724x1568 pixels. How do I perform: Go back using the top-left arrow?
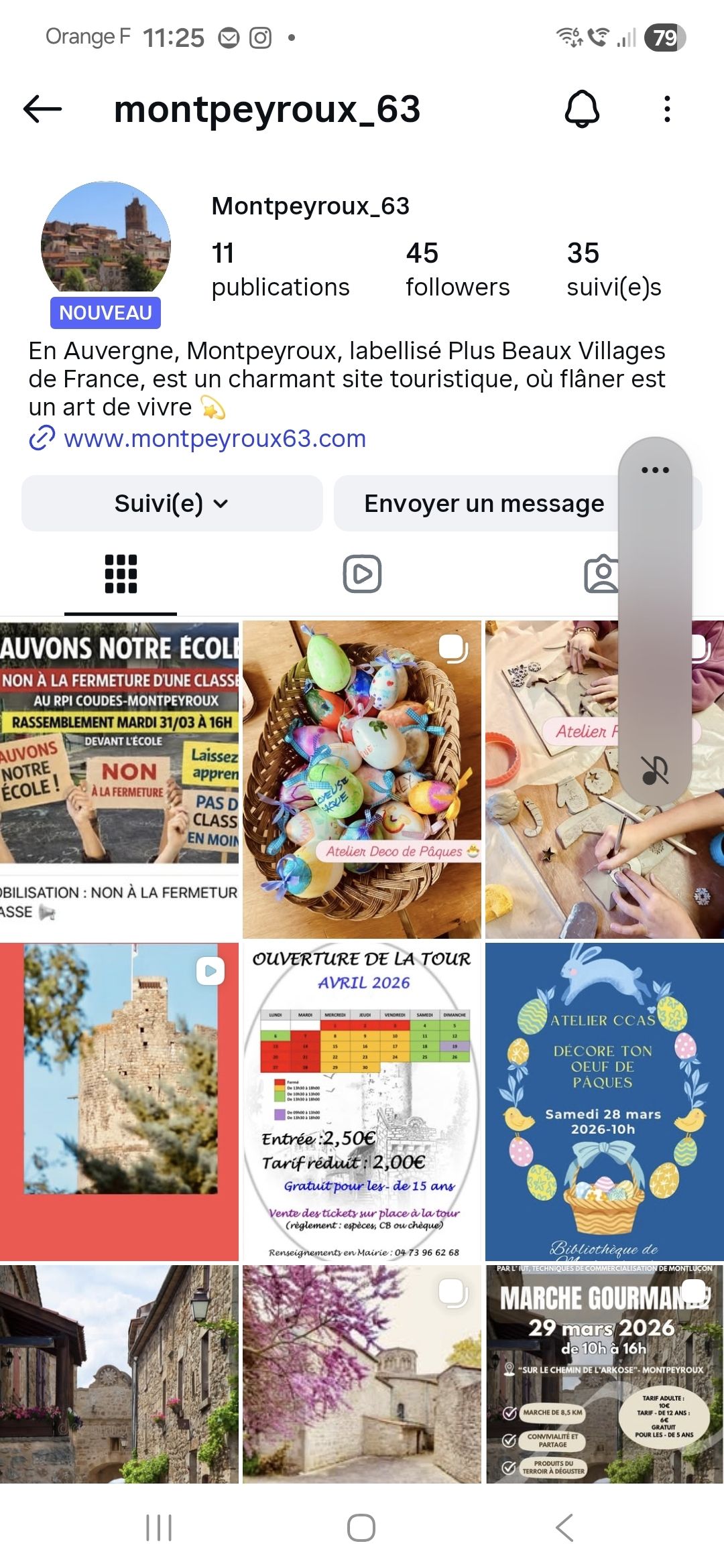click(x=42, y=109)
